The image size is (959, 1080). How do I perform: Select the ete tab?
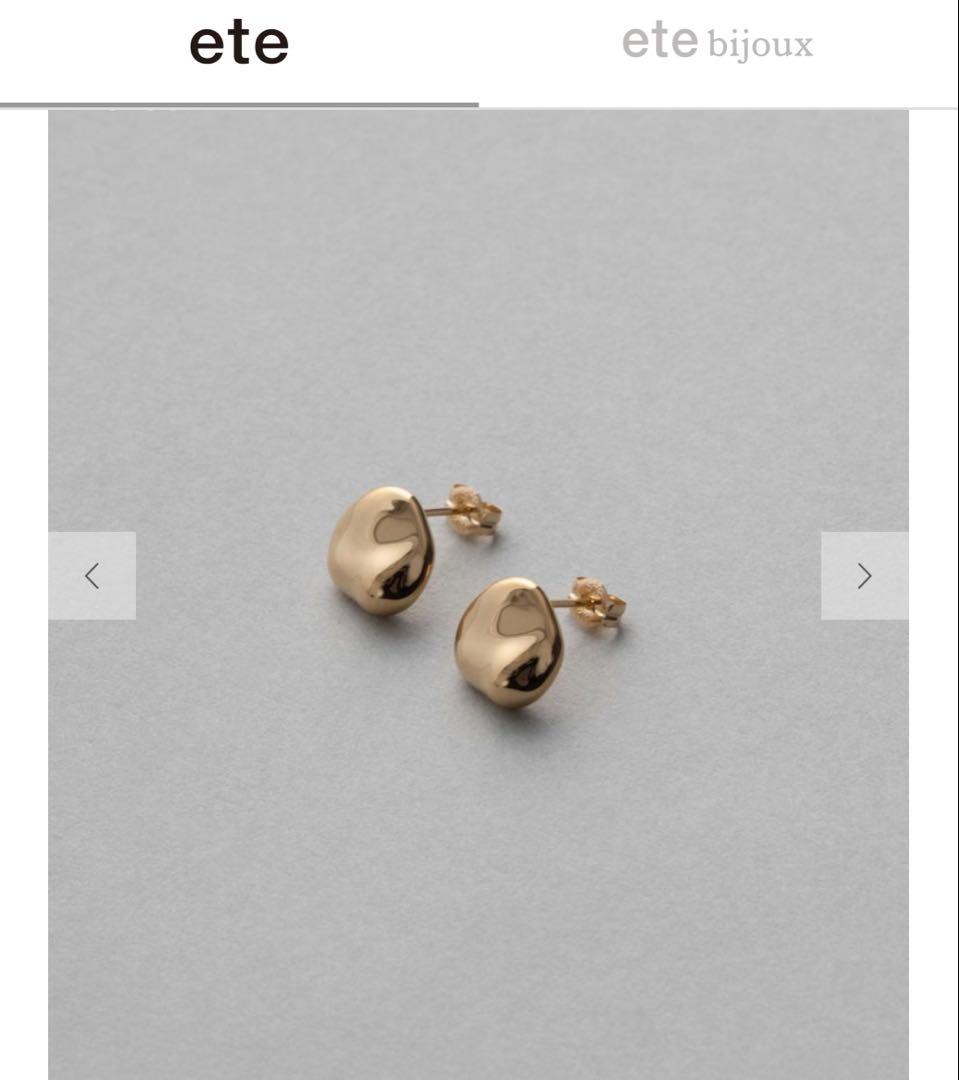tap(239, 44)
